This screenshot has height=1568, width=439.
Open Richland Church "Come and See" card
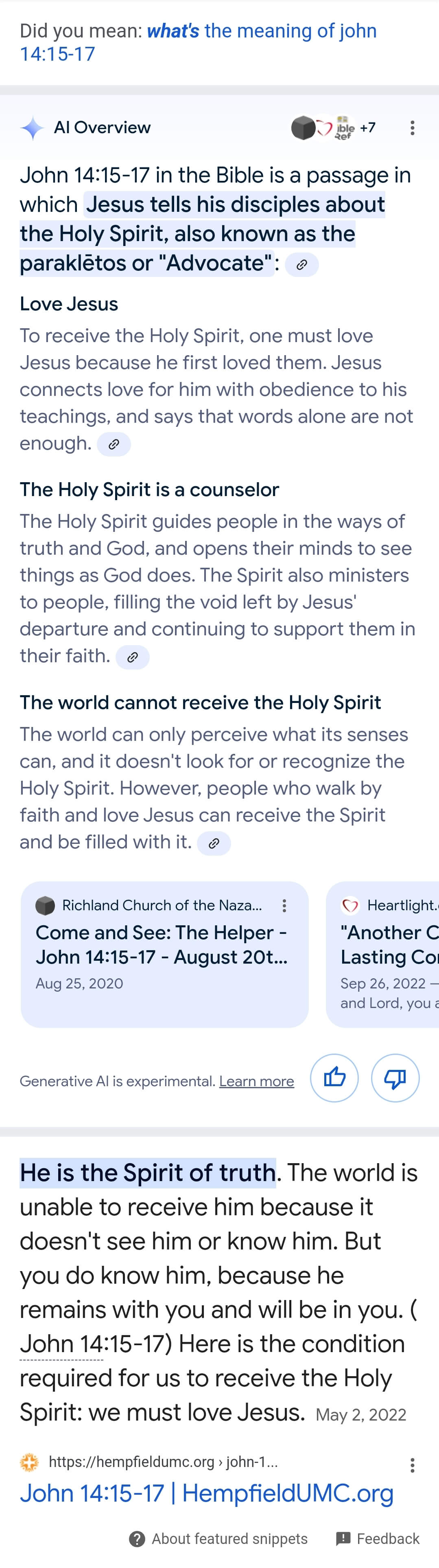tap(161, 945)
